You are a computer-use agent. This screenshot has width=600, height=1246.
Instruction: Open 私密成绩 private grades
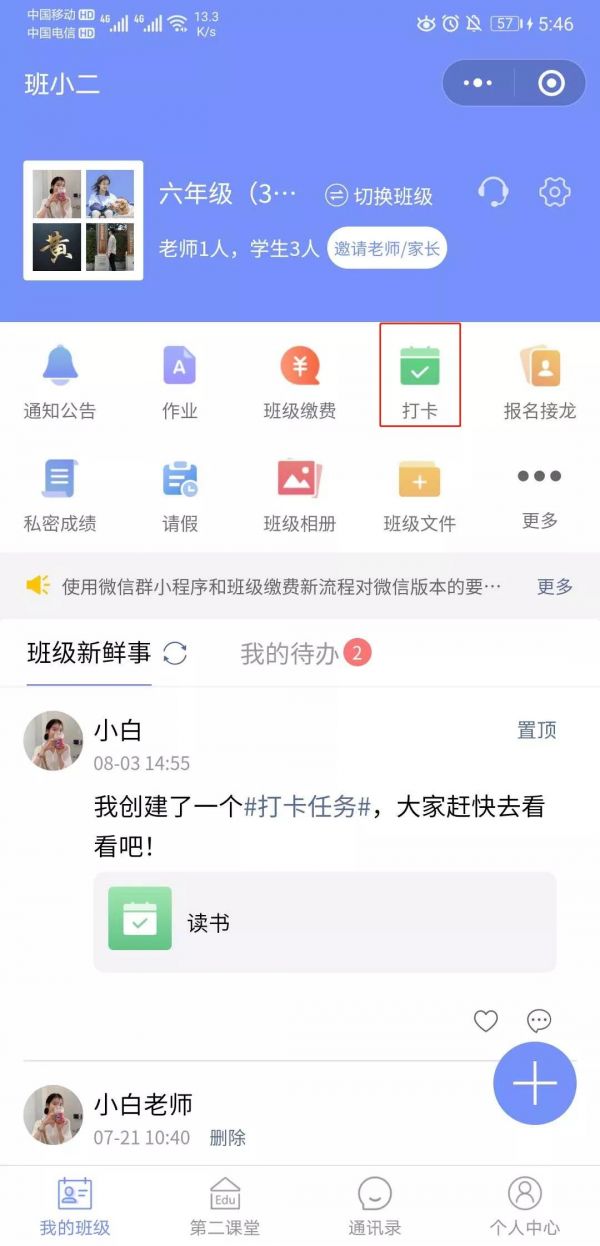click(x=60, y=494)
